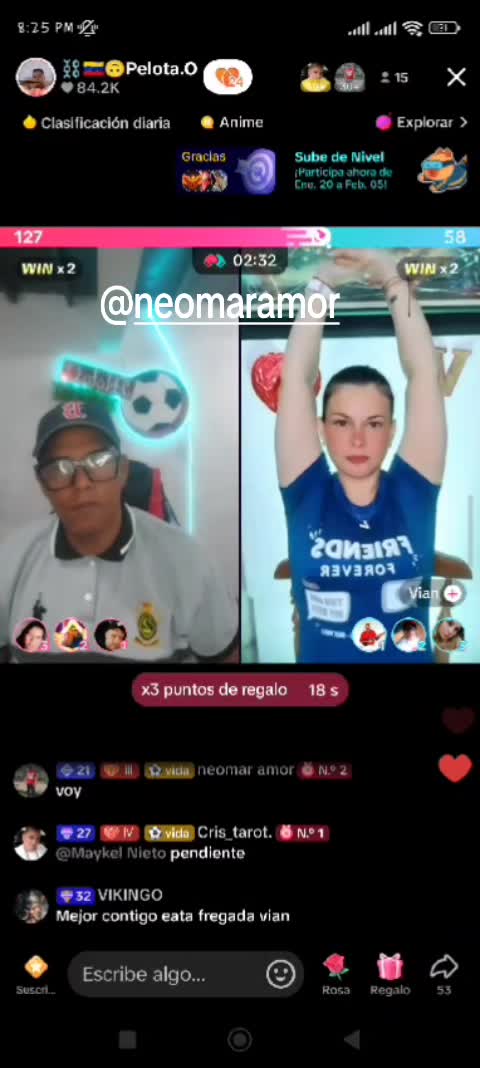Open the streamer's profile picture
Screen dimensions: 480x1068
35,77
